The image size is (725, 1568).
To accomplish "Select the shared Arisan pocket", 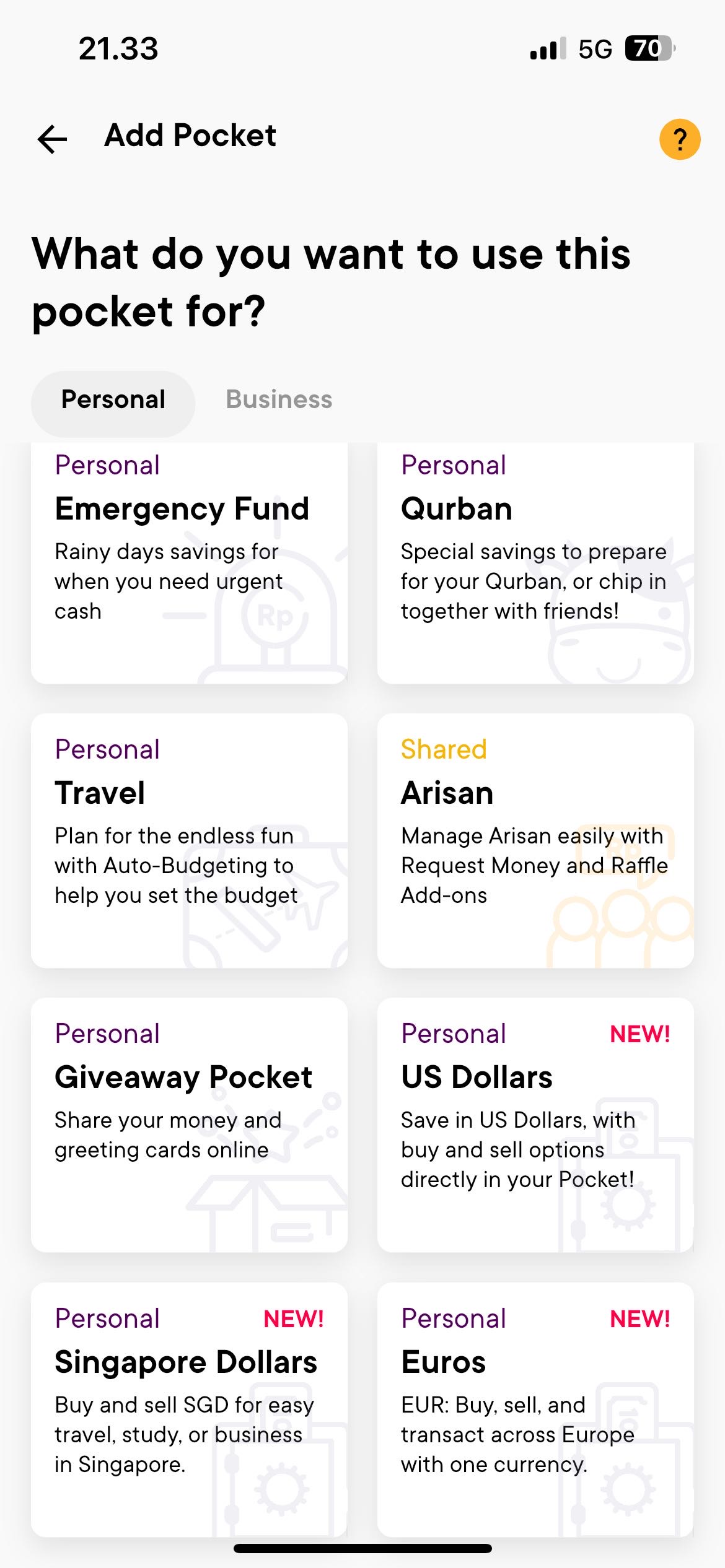I will [x=535, y=840].
